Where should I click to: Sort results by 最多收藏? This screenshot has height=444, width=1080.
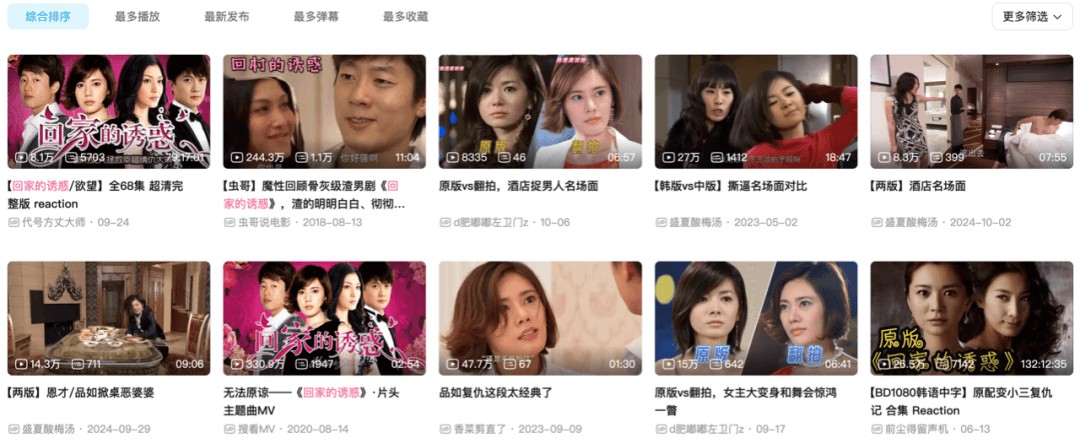coord(405,16)
